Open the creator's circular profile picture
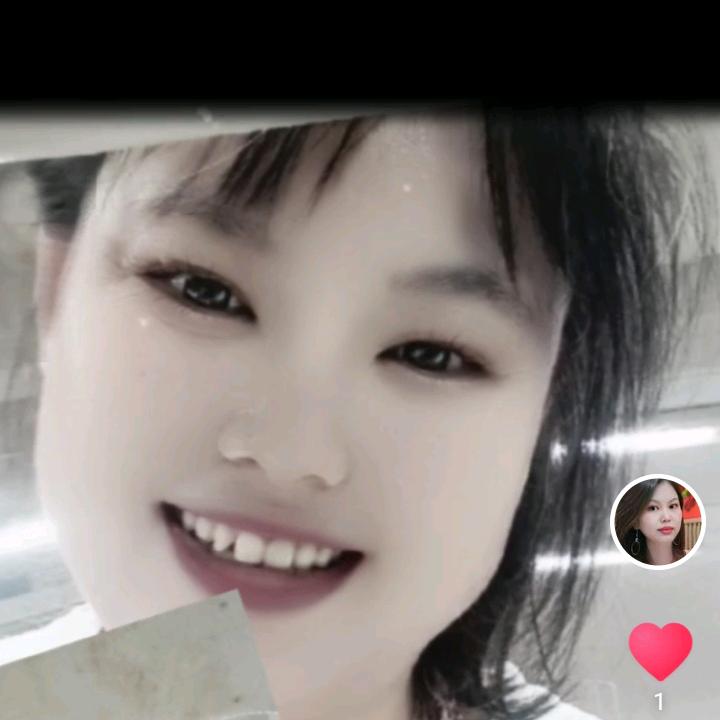 pos(657,521)
